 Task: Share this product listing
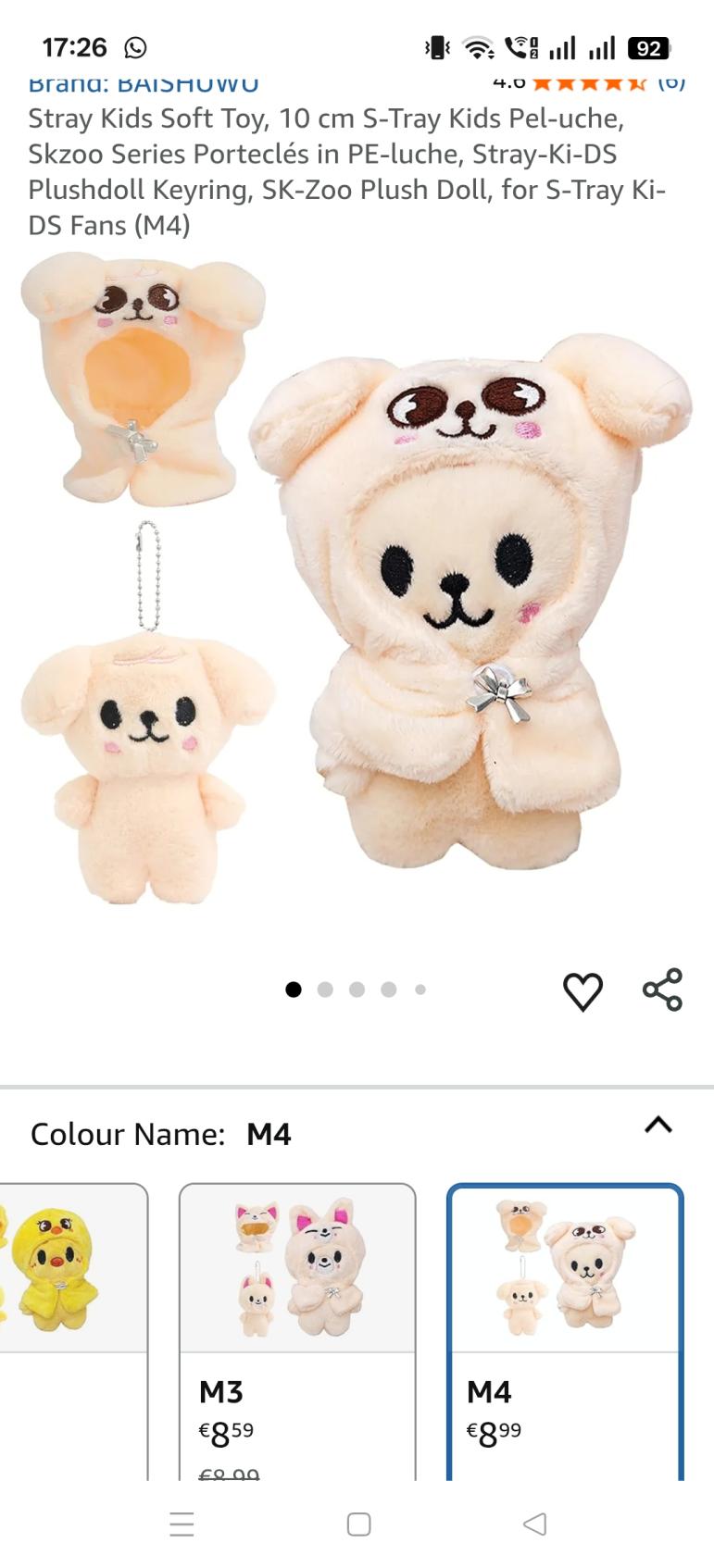[x=662, y=989]
